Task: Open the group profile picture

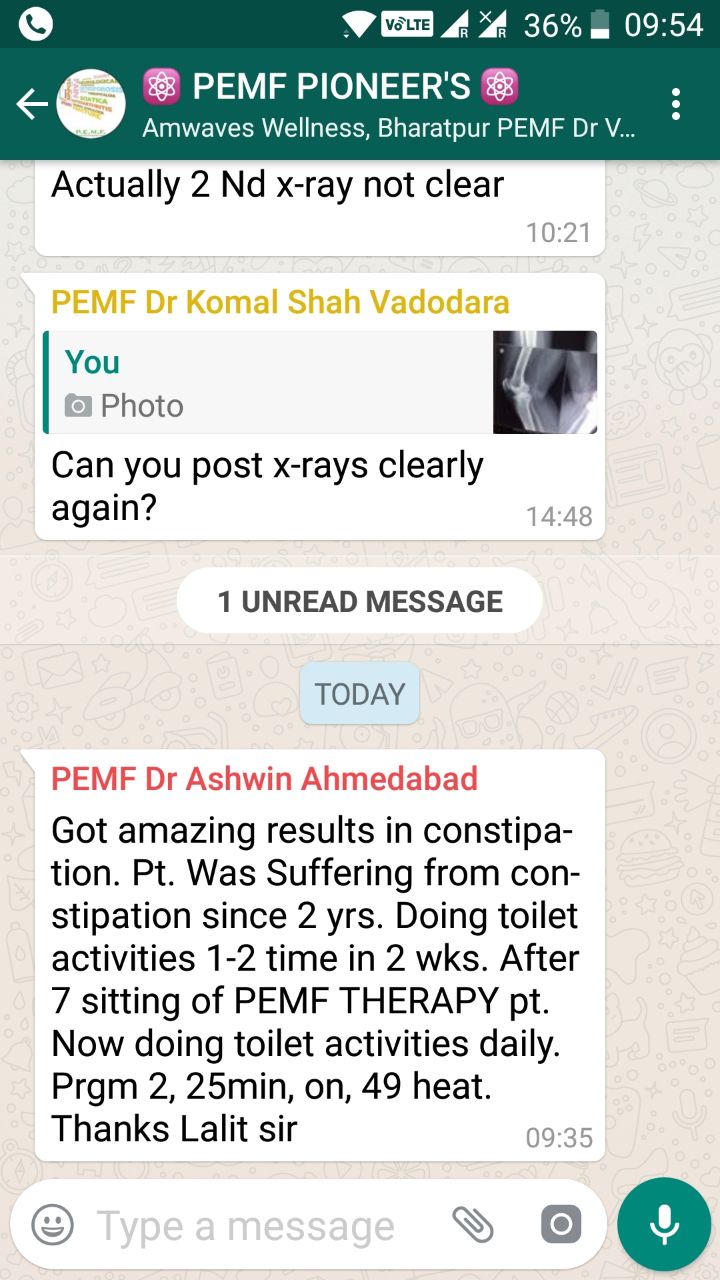Action: 91,104
